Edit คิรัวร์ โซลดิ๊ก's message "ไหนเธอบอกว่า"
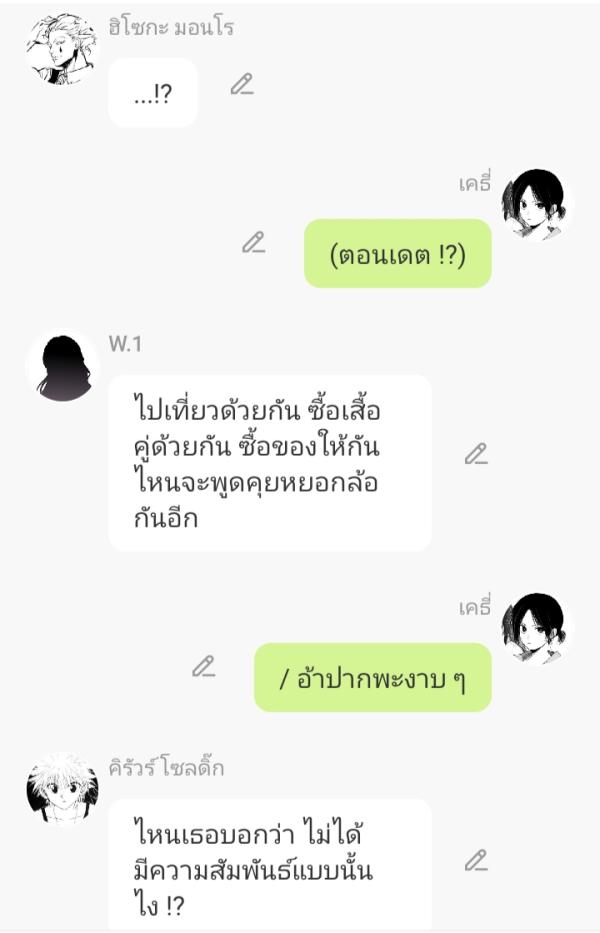 click(476, 860)
